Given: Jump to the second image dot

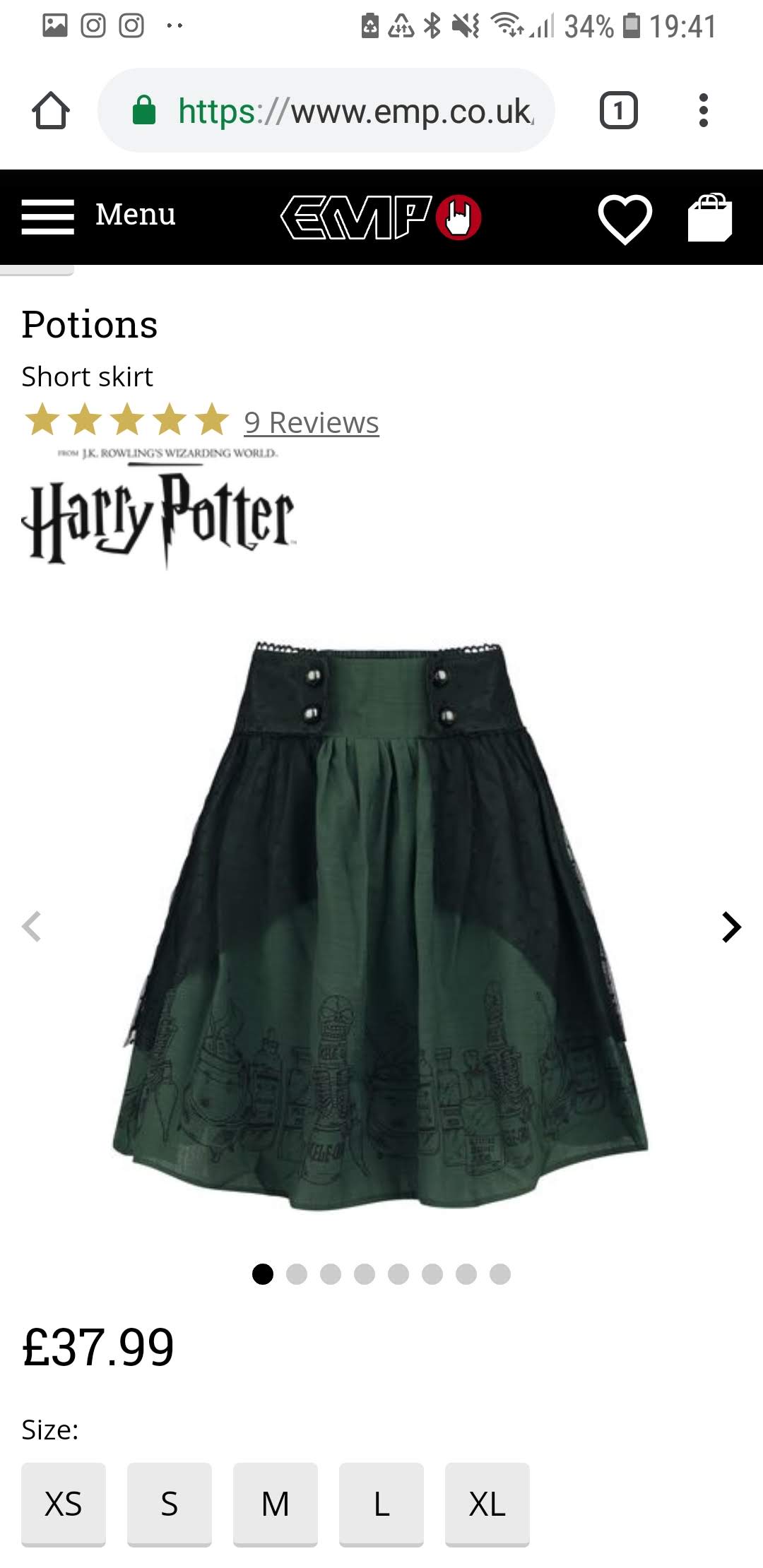Looking at the screenshot, I should click(297, 1274).
